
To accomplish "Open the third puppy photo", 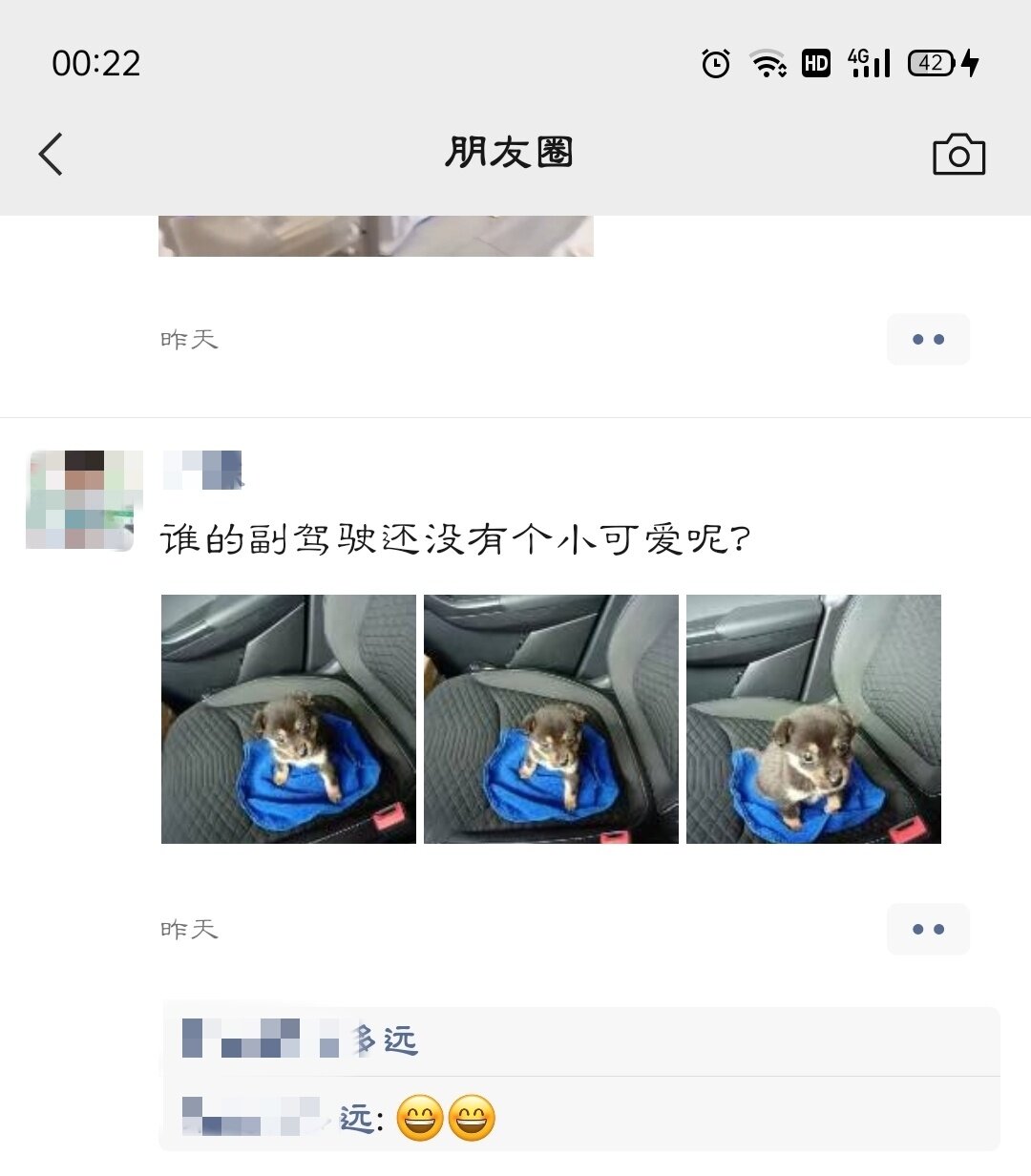I will tap(813, 719).
